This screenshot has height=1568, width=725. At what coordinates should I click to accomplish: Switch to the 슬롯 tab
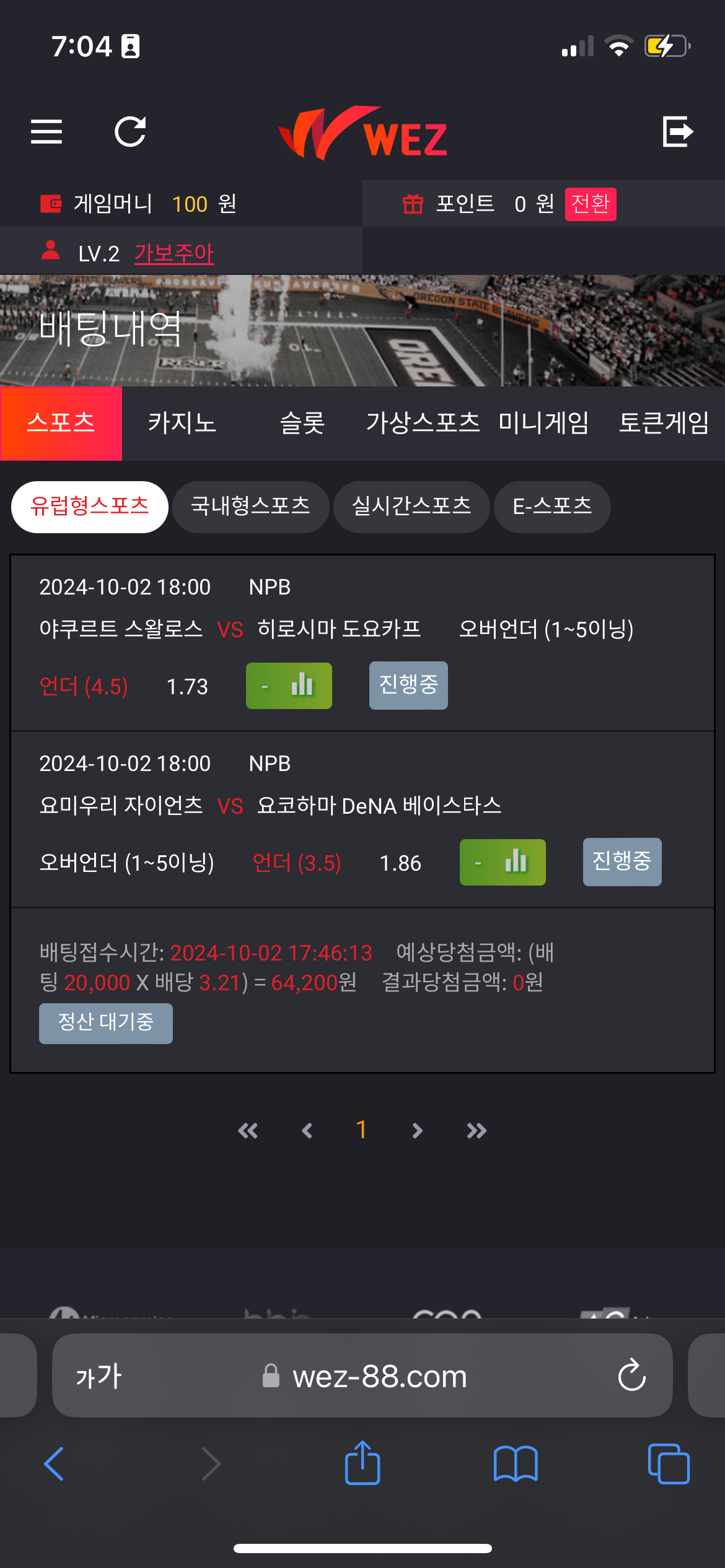(302, 424)
